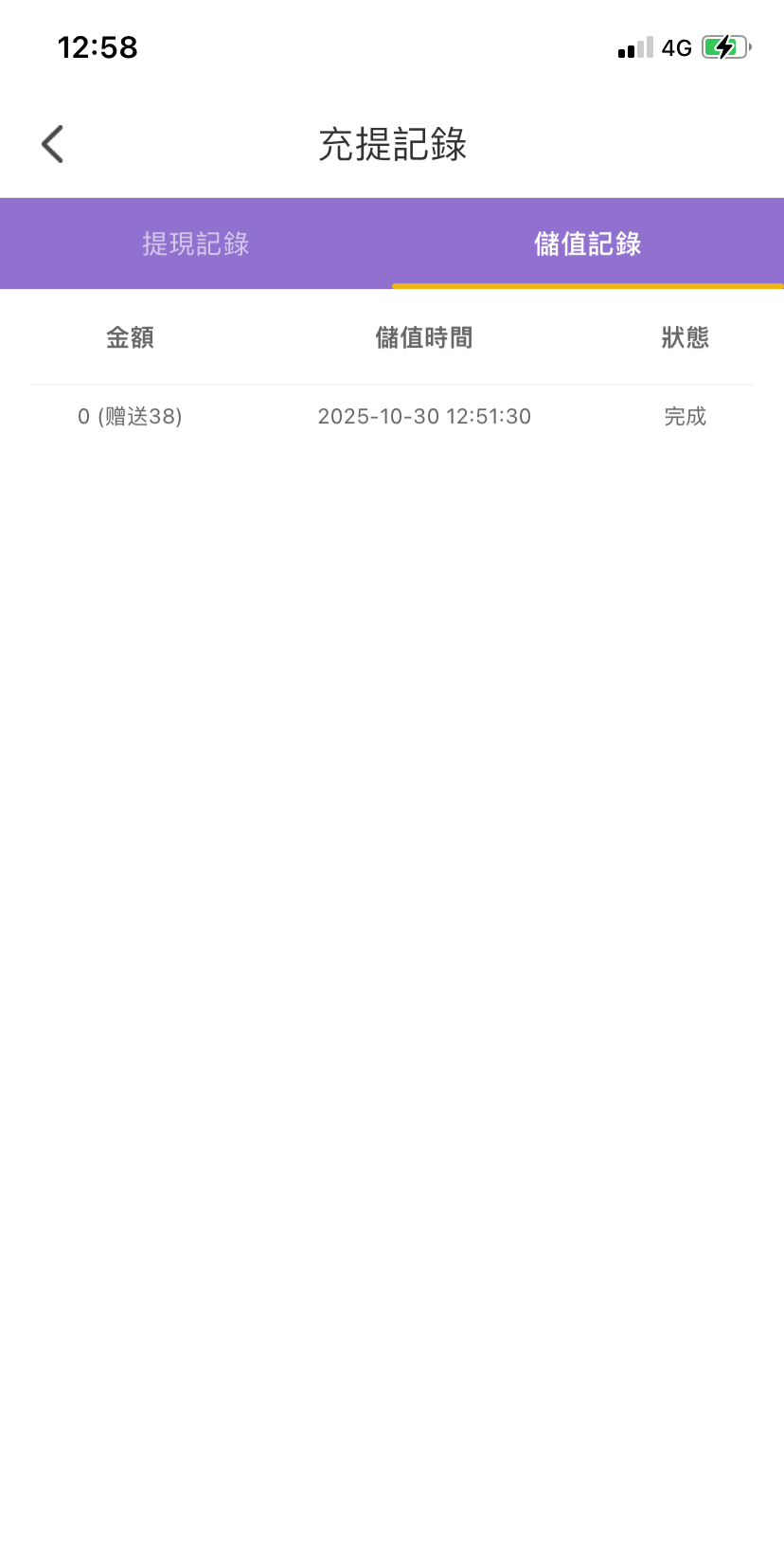This screenshot has height=1568, width=784.
Task: Switch to the 提現記錄 tab
Action: pos(196,243)
